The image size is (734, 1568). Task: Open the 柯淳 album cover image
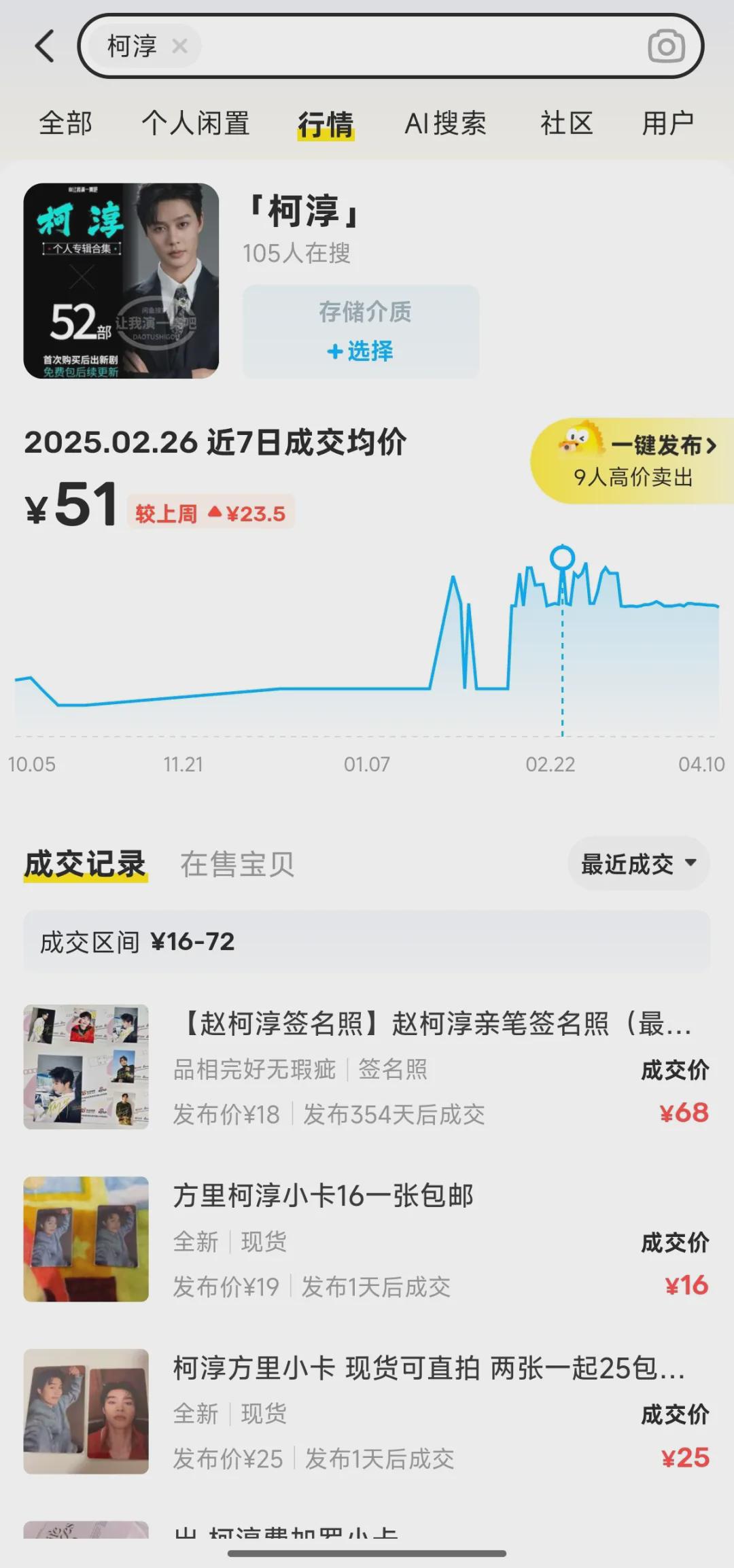click(121, 281)
